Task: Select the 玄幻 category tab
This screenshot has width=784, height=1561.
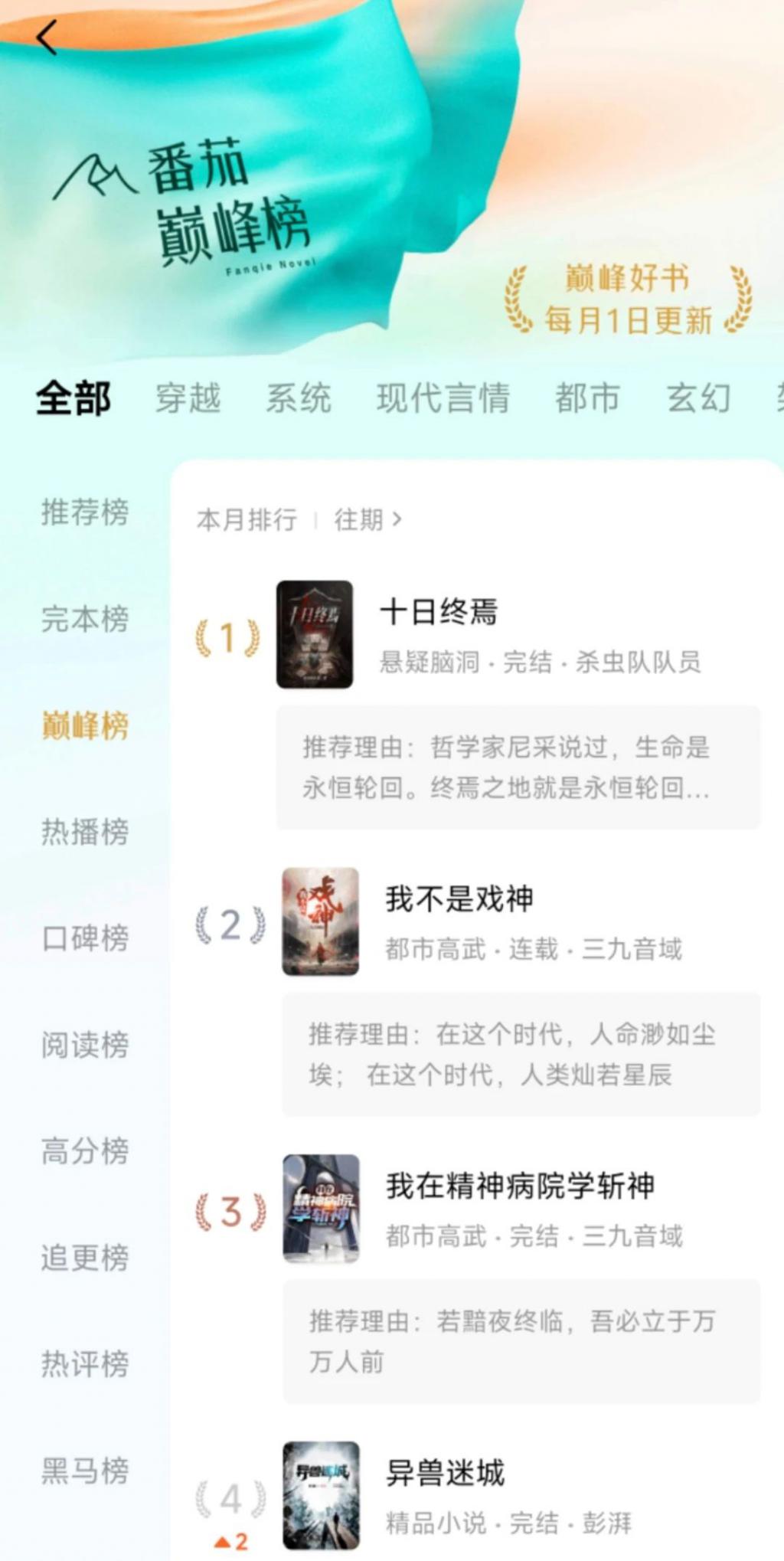Action: (698, 398)
